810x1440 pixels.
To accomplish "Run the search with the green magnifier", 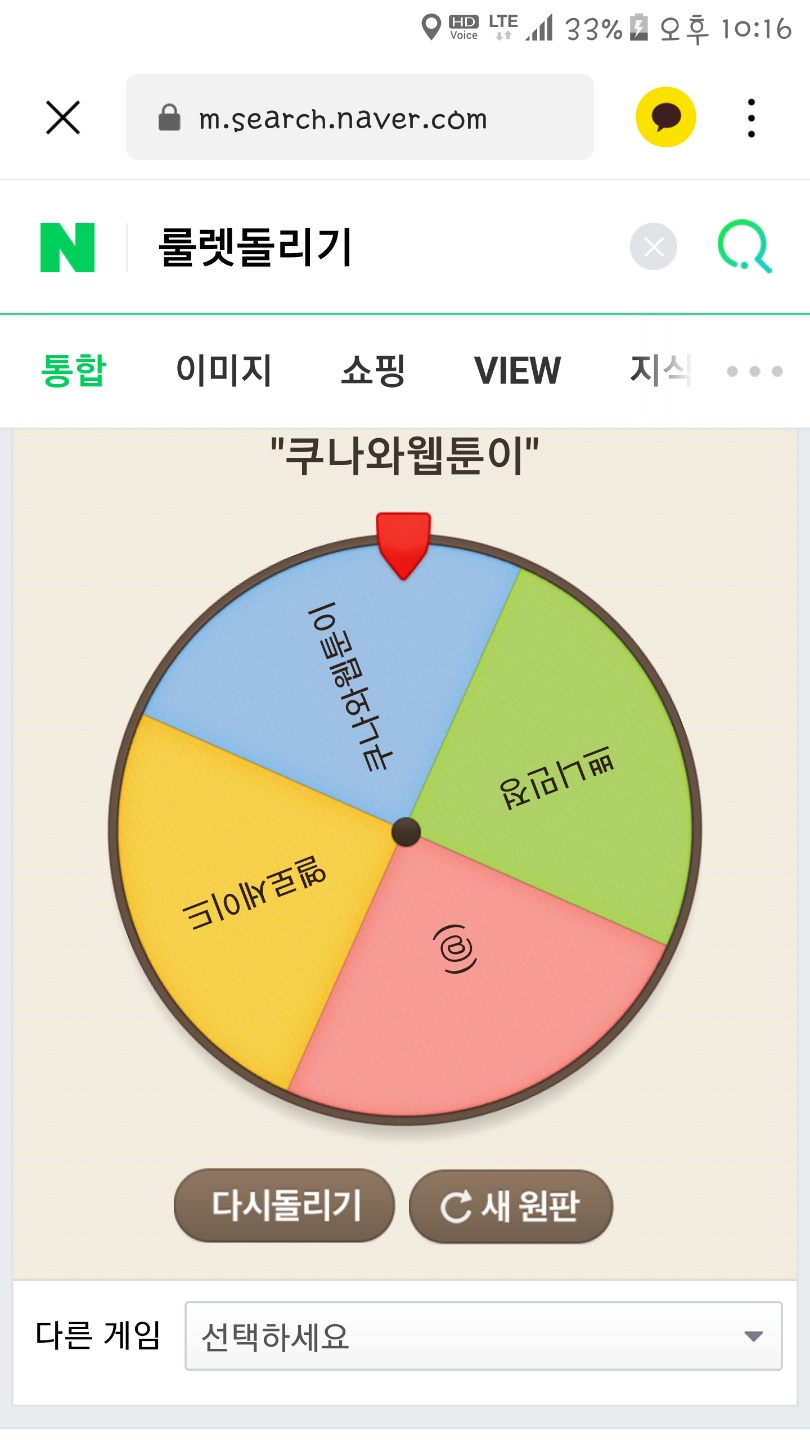I will (745, 247).
